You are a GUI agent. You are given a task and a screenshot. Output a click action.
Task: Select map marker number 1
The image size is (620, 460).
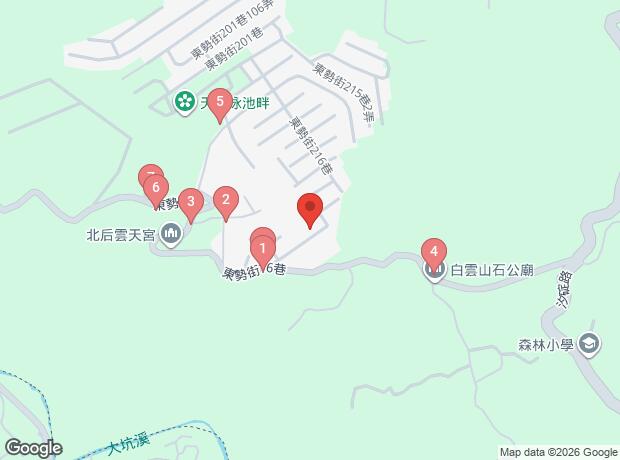click(262, 247)
